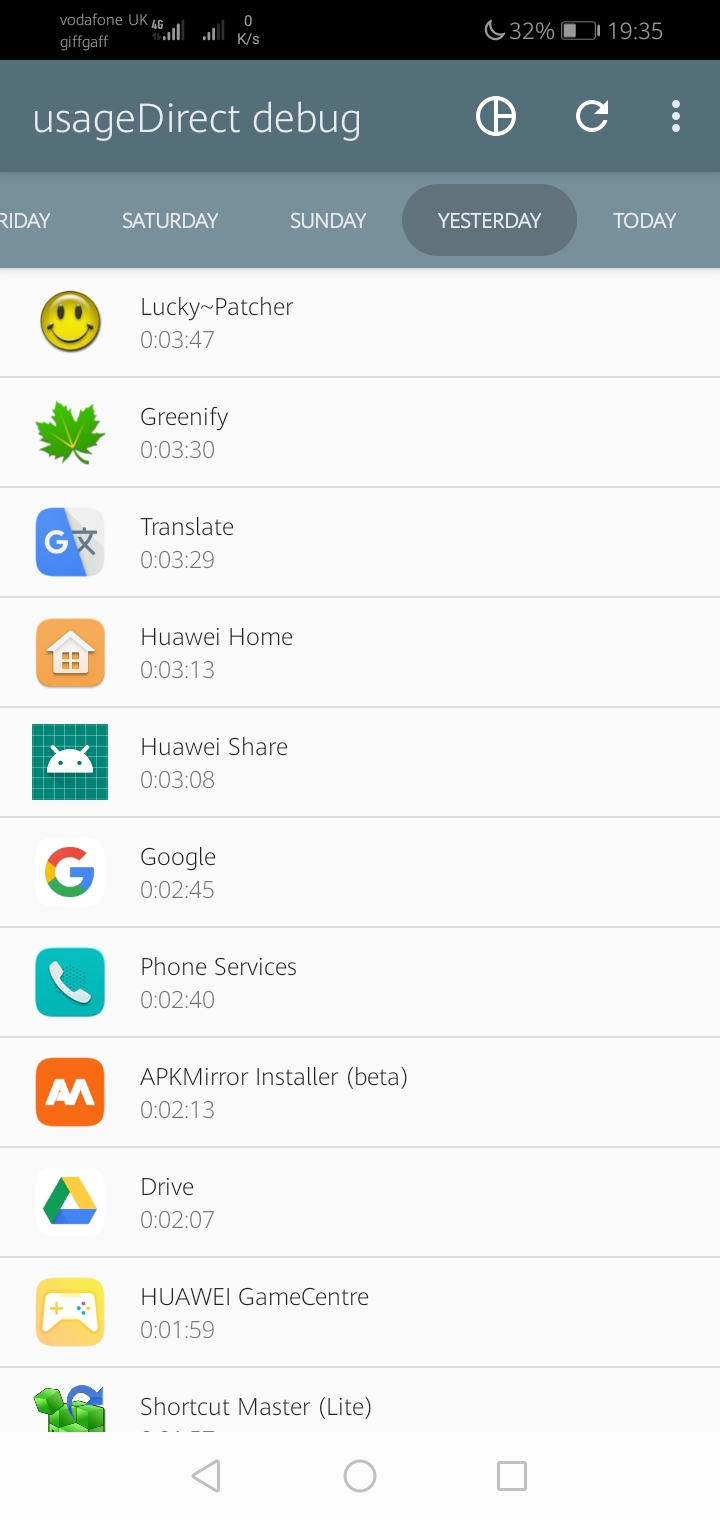Refresh the usage statistics

[592, 116]
